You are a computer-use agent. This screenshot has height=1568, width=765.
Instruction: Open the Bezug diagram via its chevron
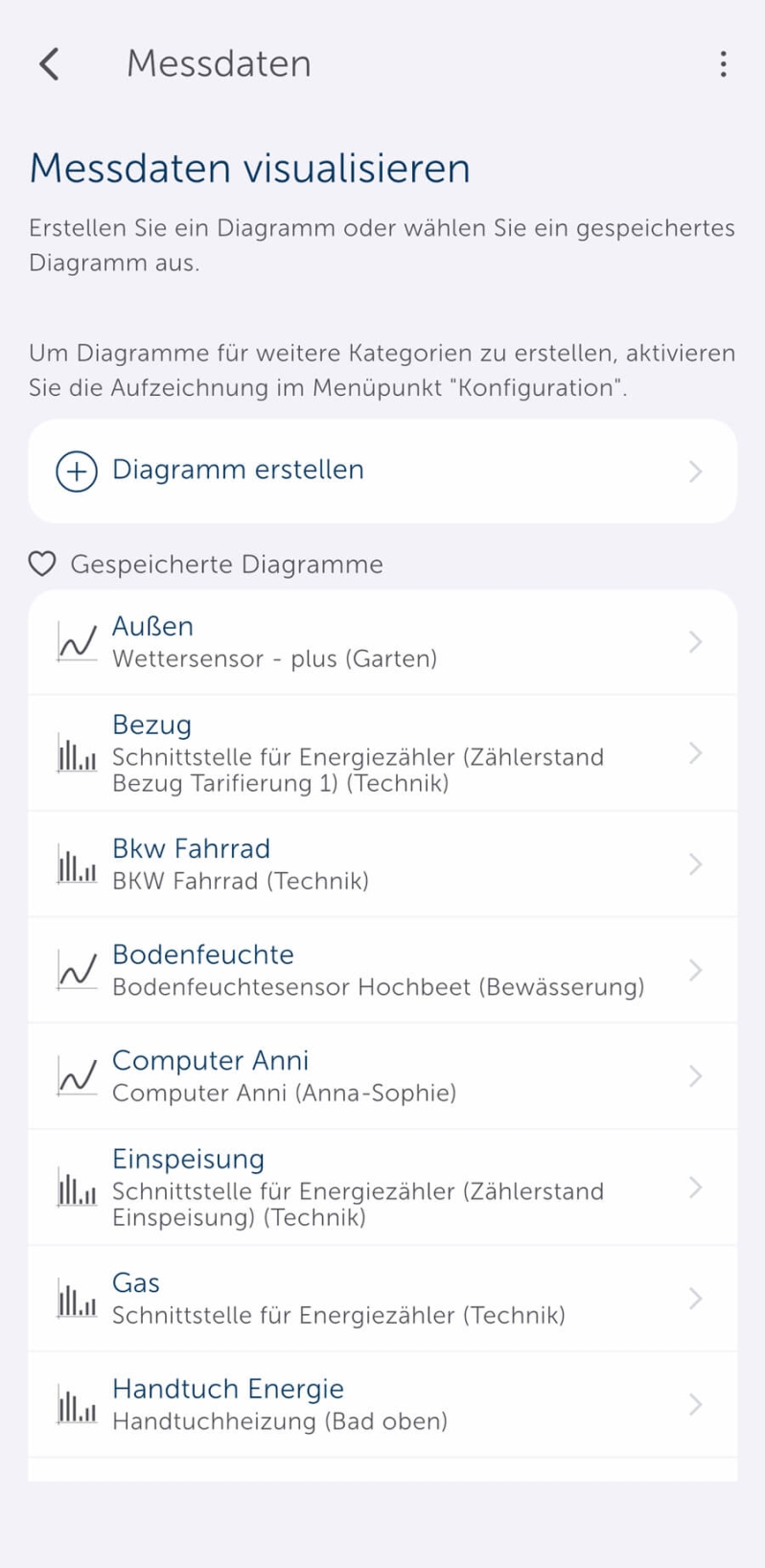click(x=696, y=753)
